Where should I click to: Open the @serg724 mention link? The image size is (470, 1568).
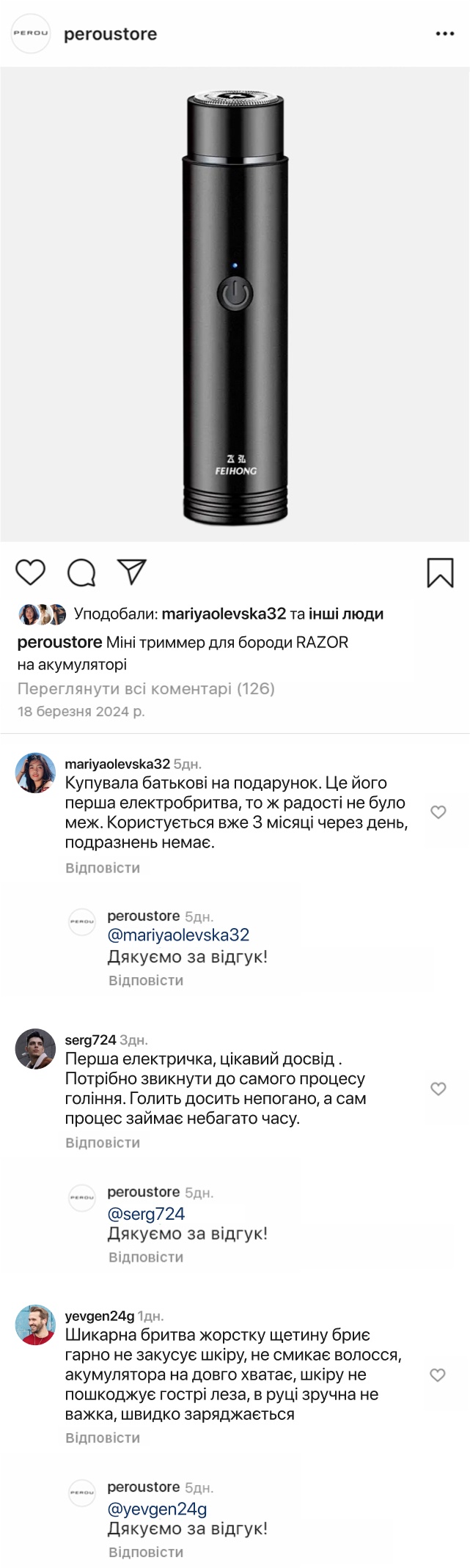point(146,1214)
